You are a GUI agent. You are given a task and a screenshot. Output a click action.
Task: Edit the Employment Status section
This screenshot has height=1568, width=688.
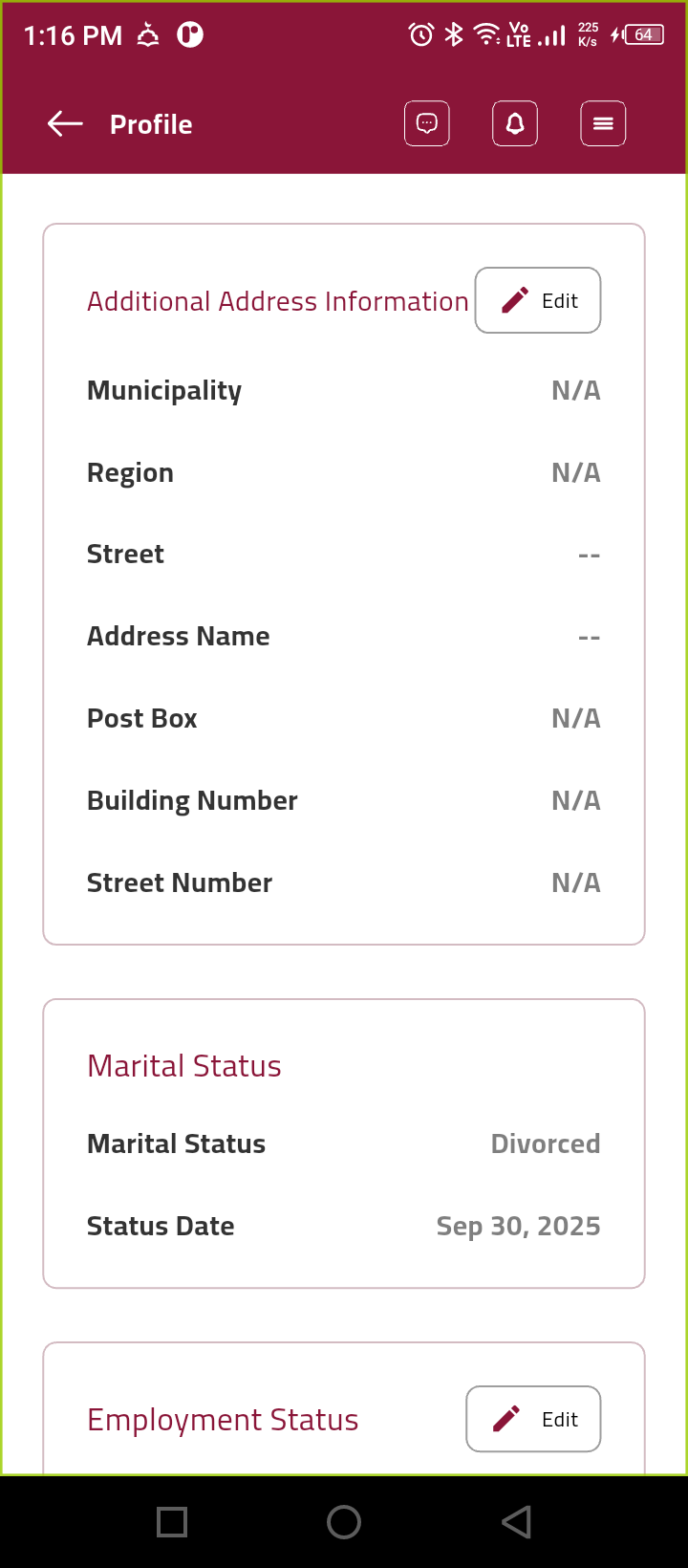533,1419
